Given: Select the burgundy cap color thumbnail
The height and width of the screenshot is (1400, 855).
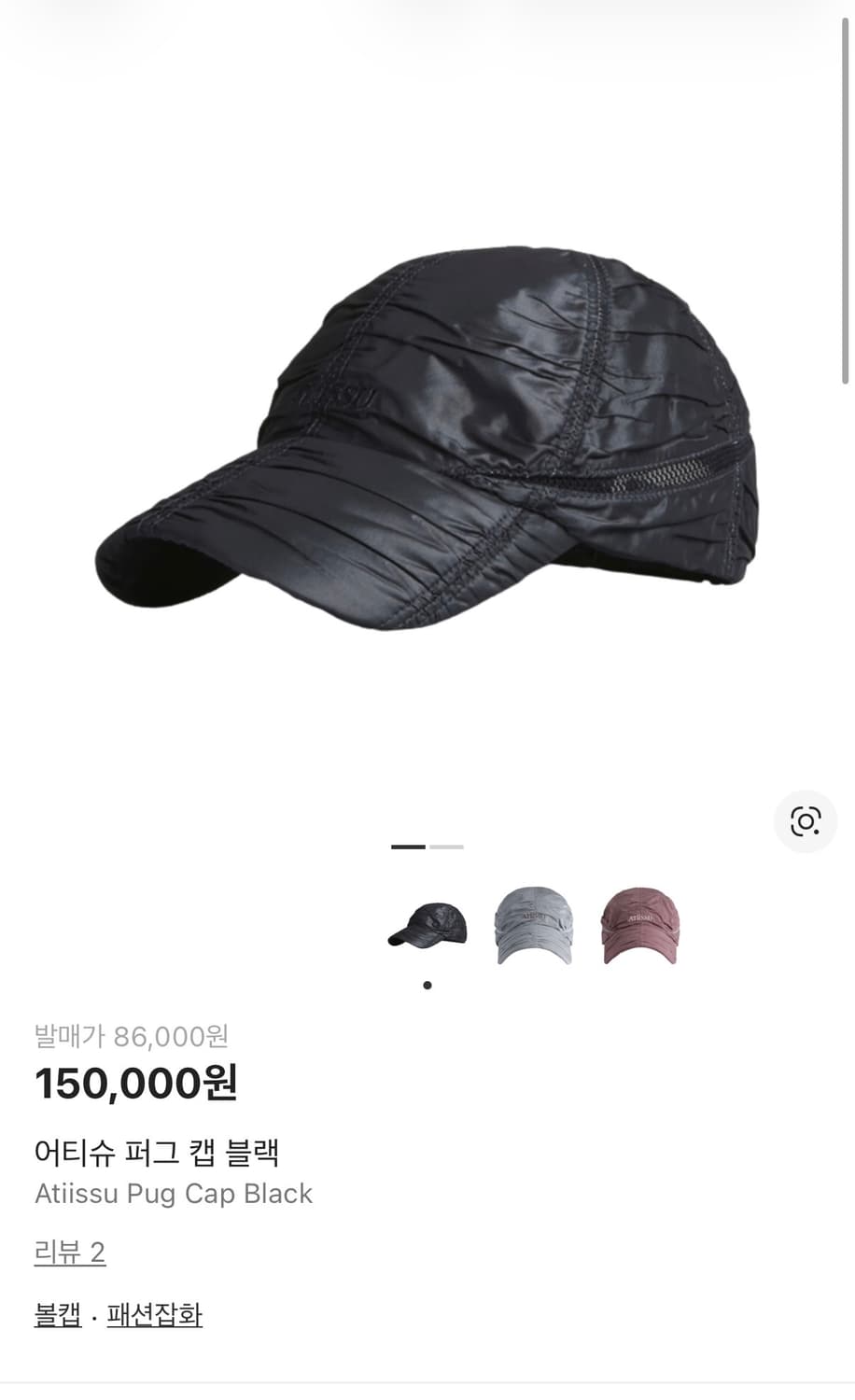Looking at the screenshot, I should (x=640, y=925).
